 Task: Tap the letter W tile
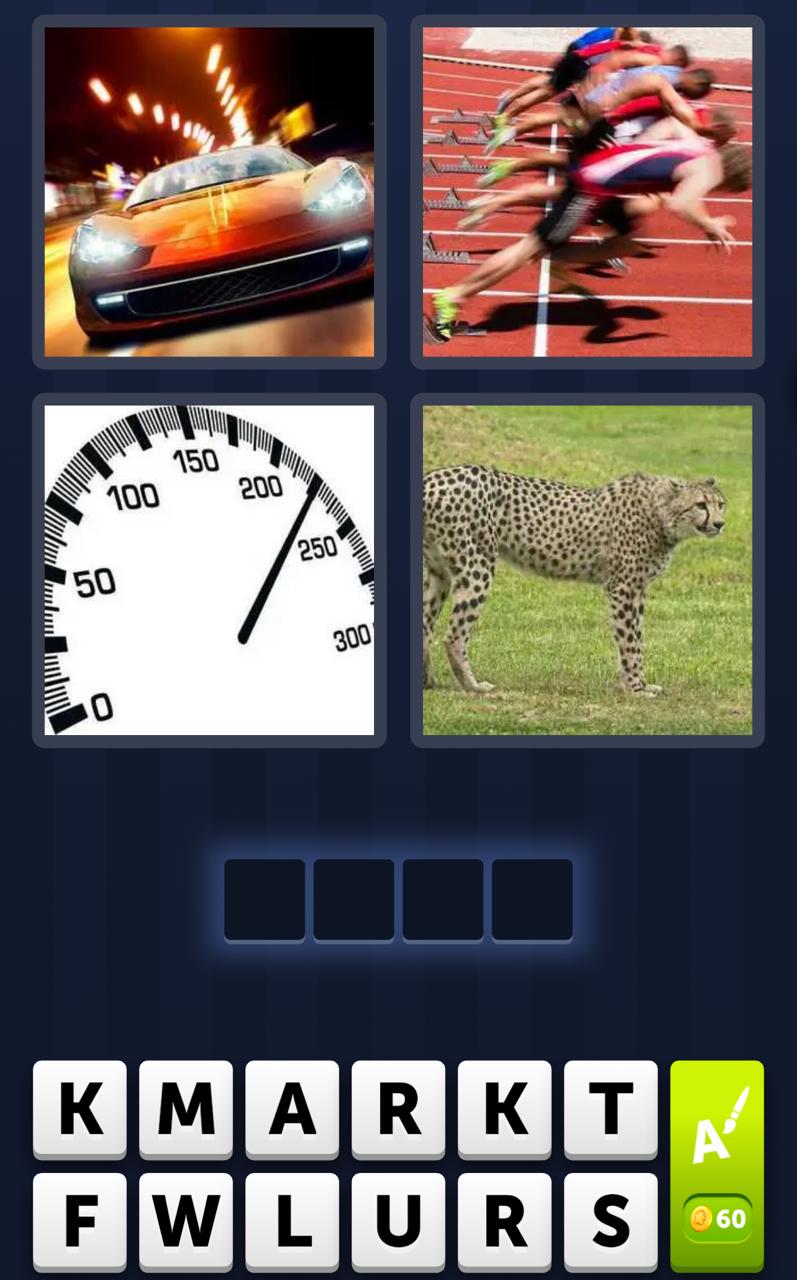186,1222
